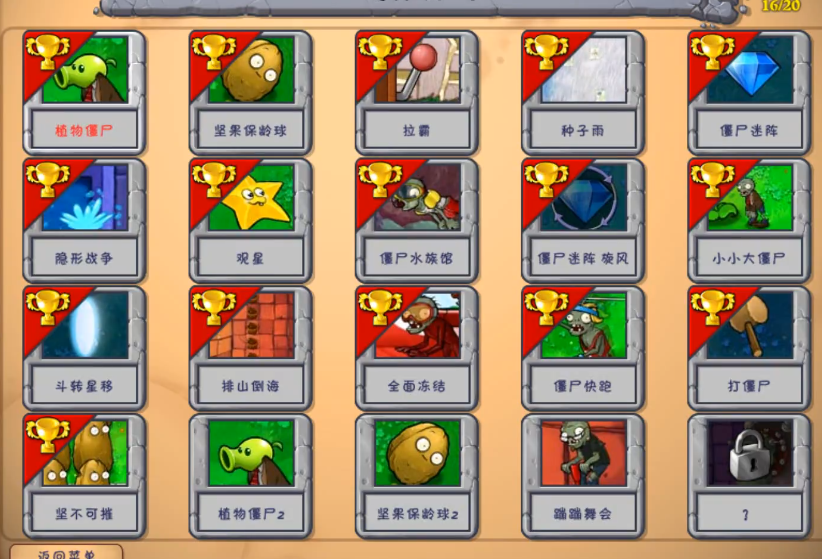Screen dimensions: 822x559
Task: Open the 植物僵尸 mini-game
Action: tap(84, 90)
